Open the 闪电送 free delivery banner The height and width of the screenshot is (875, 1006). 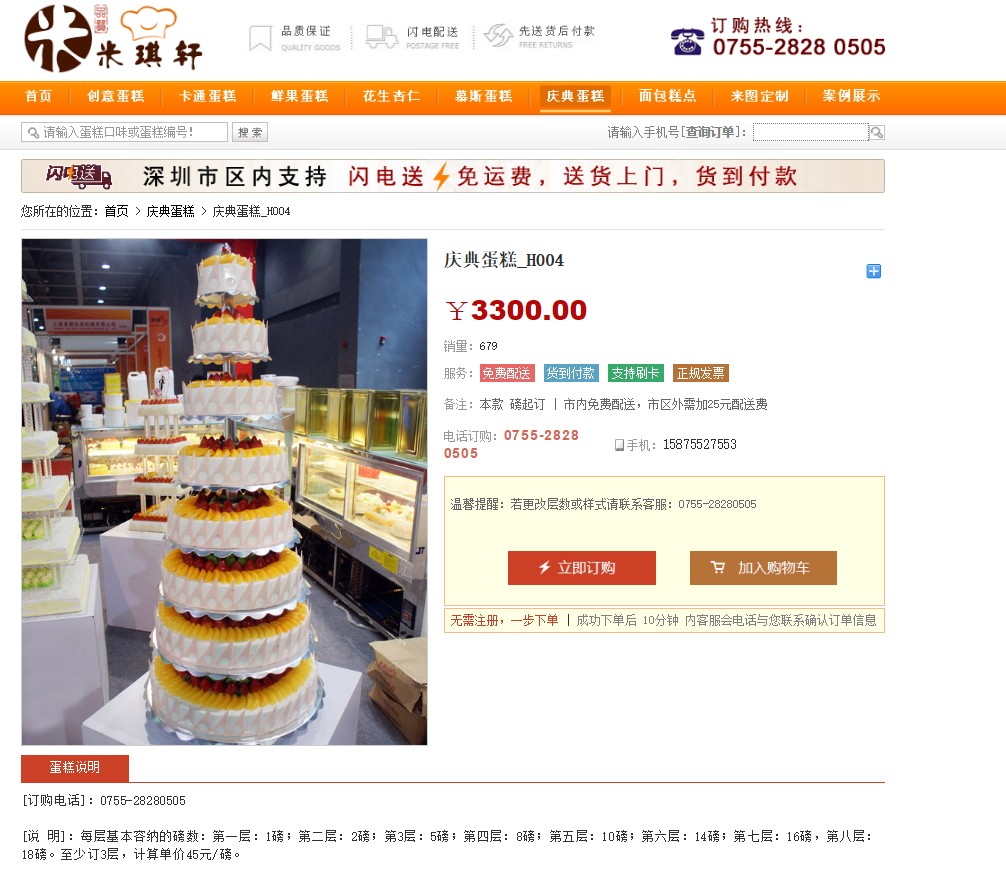click(x=452, y=176)
